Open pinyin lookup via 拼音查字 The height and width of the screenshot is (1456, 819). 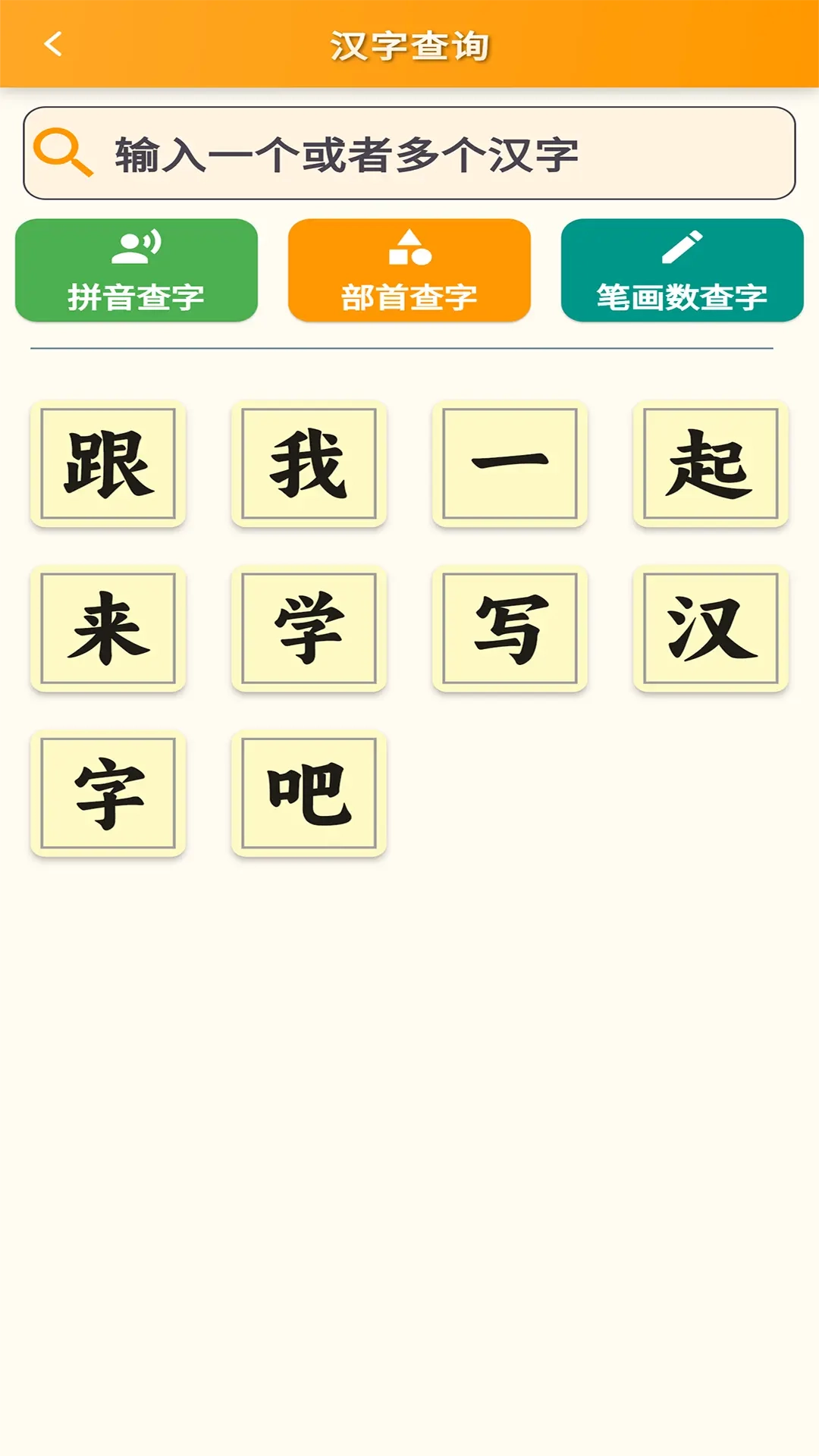point(136,297)
